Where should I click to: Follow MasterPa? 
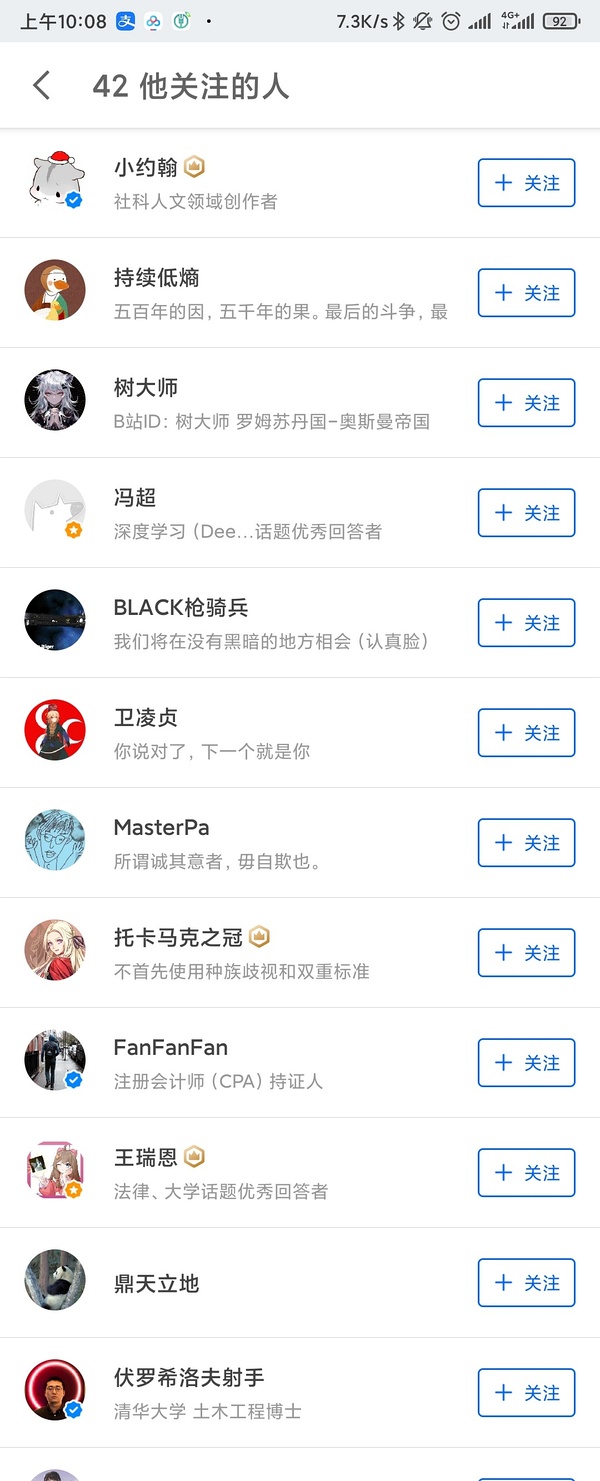coord(526,843)
